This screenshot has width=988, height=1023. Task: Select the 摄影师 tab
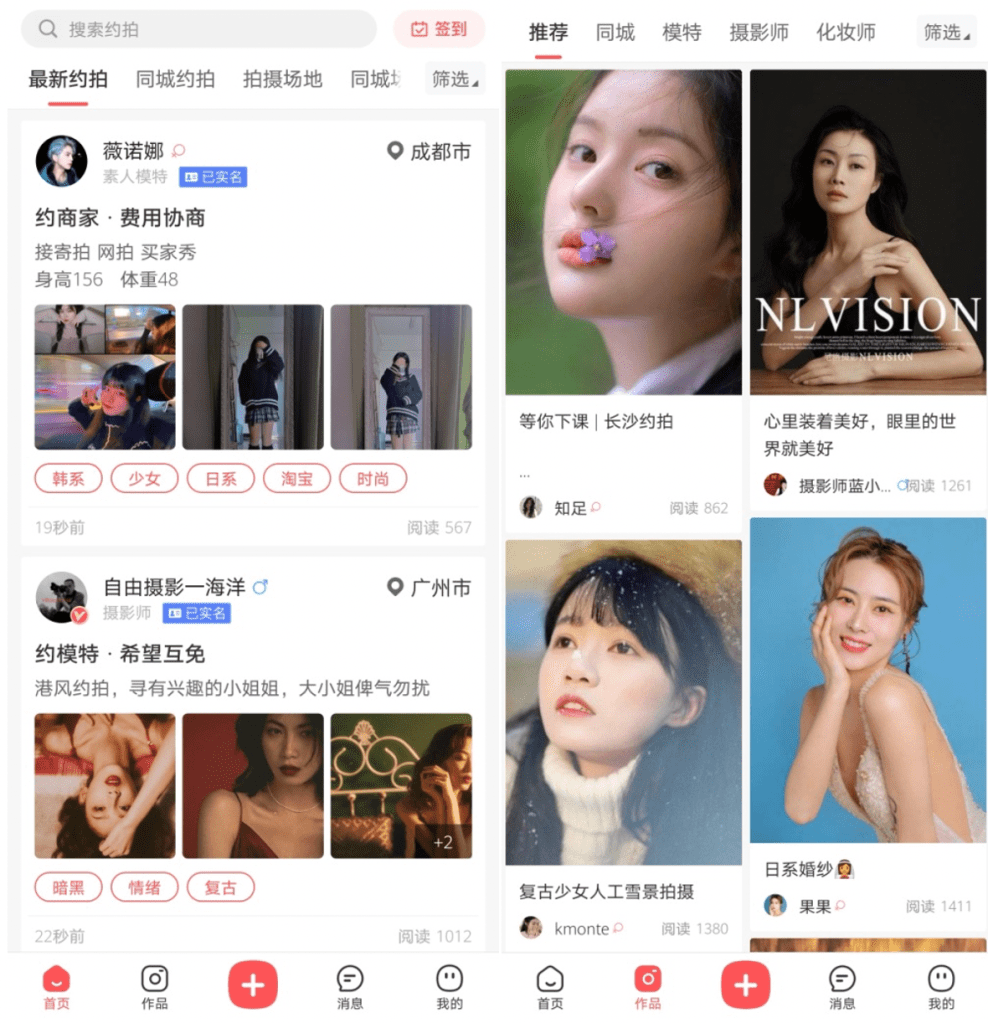(758, 32)
